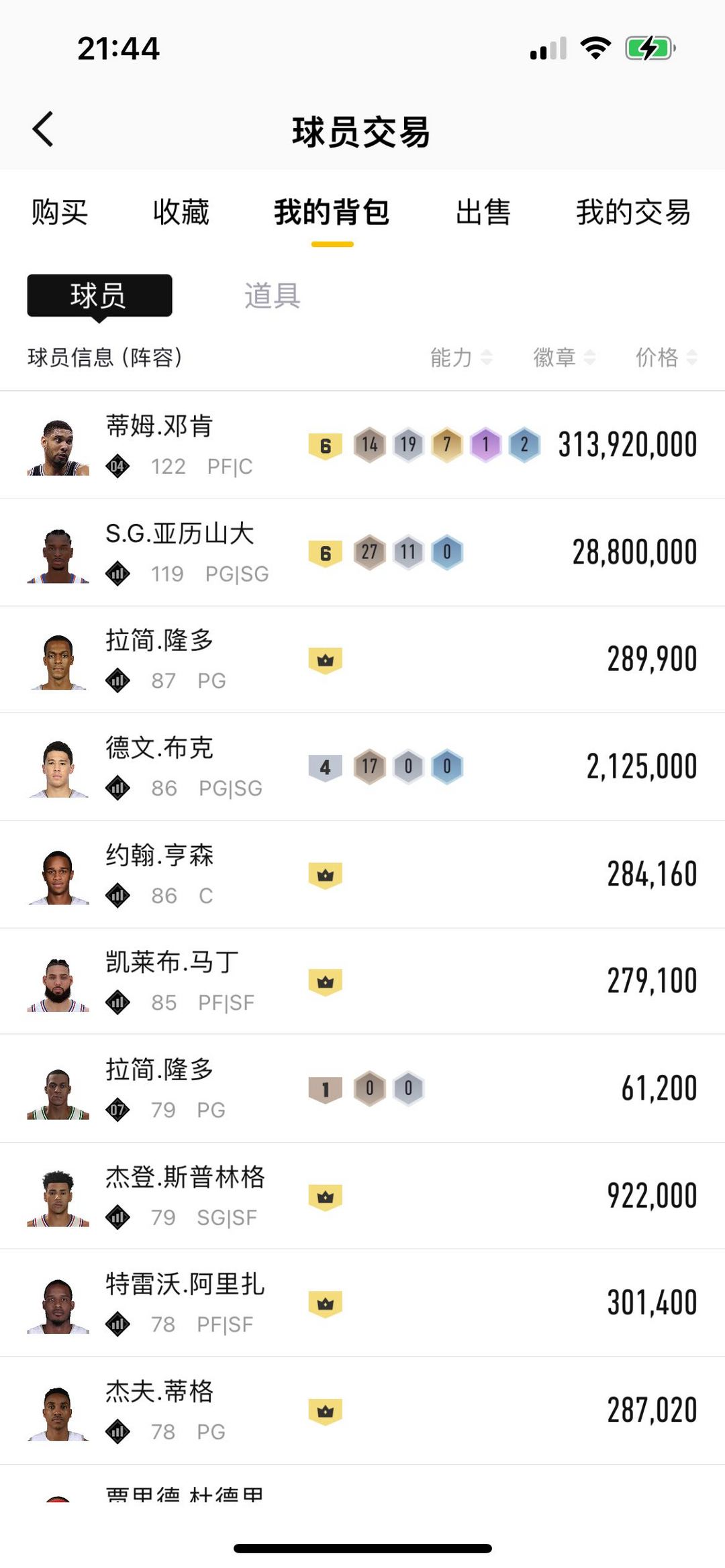Open the 我的交易 tab

(633, 213)
